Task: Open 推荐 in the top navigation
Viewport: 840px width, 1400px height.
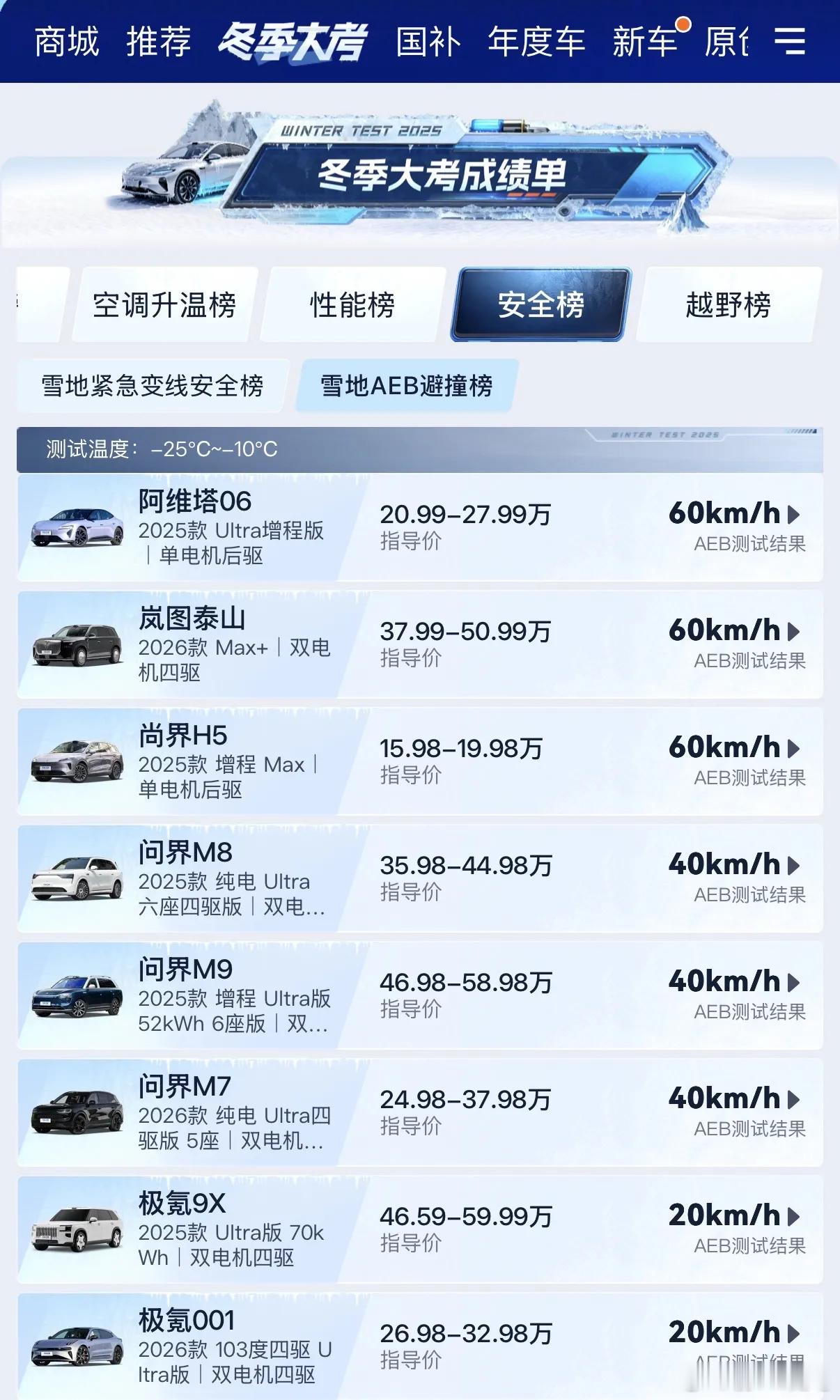Action: [x=159, y=43]
